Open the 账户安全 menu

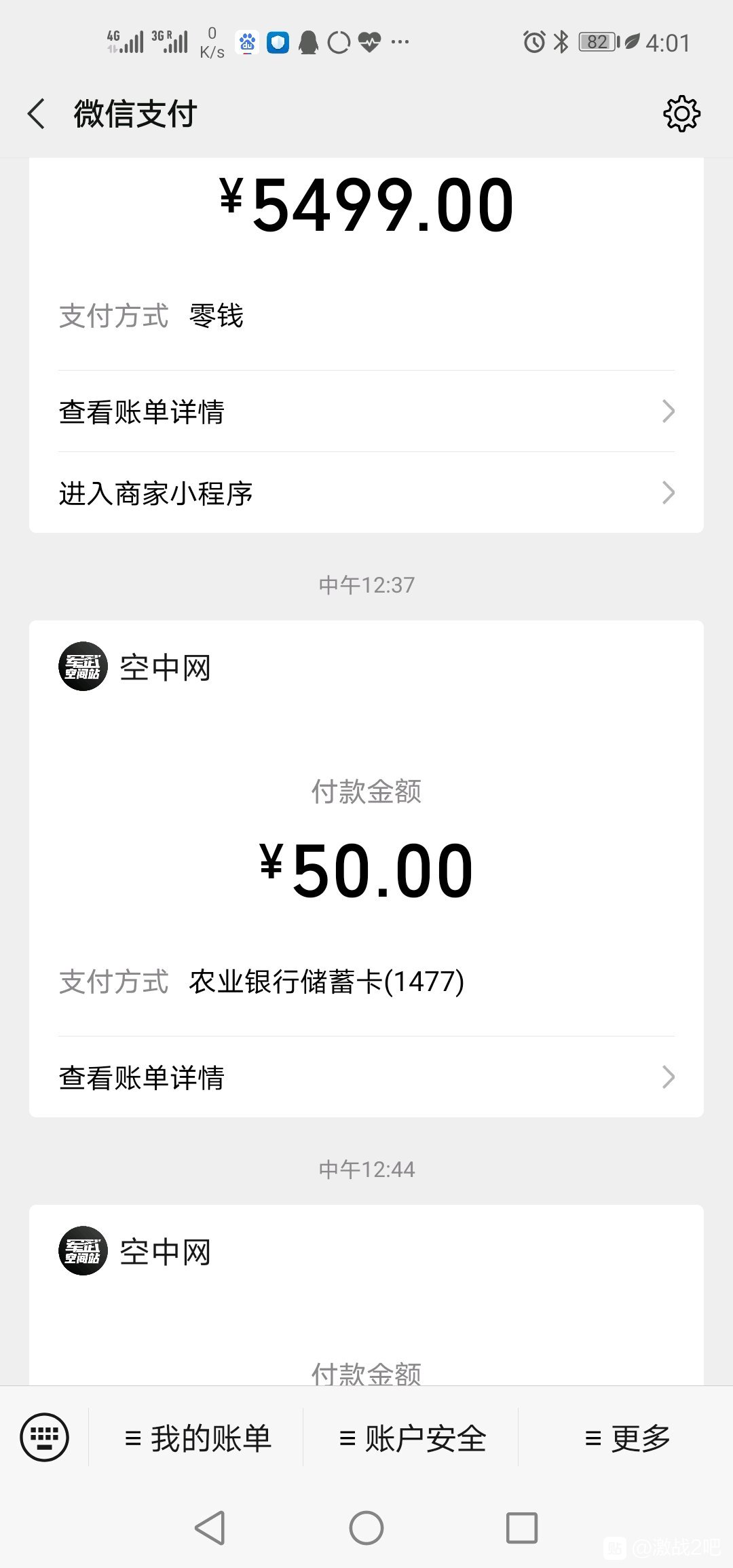(412, 1438)
